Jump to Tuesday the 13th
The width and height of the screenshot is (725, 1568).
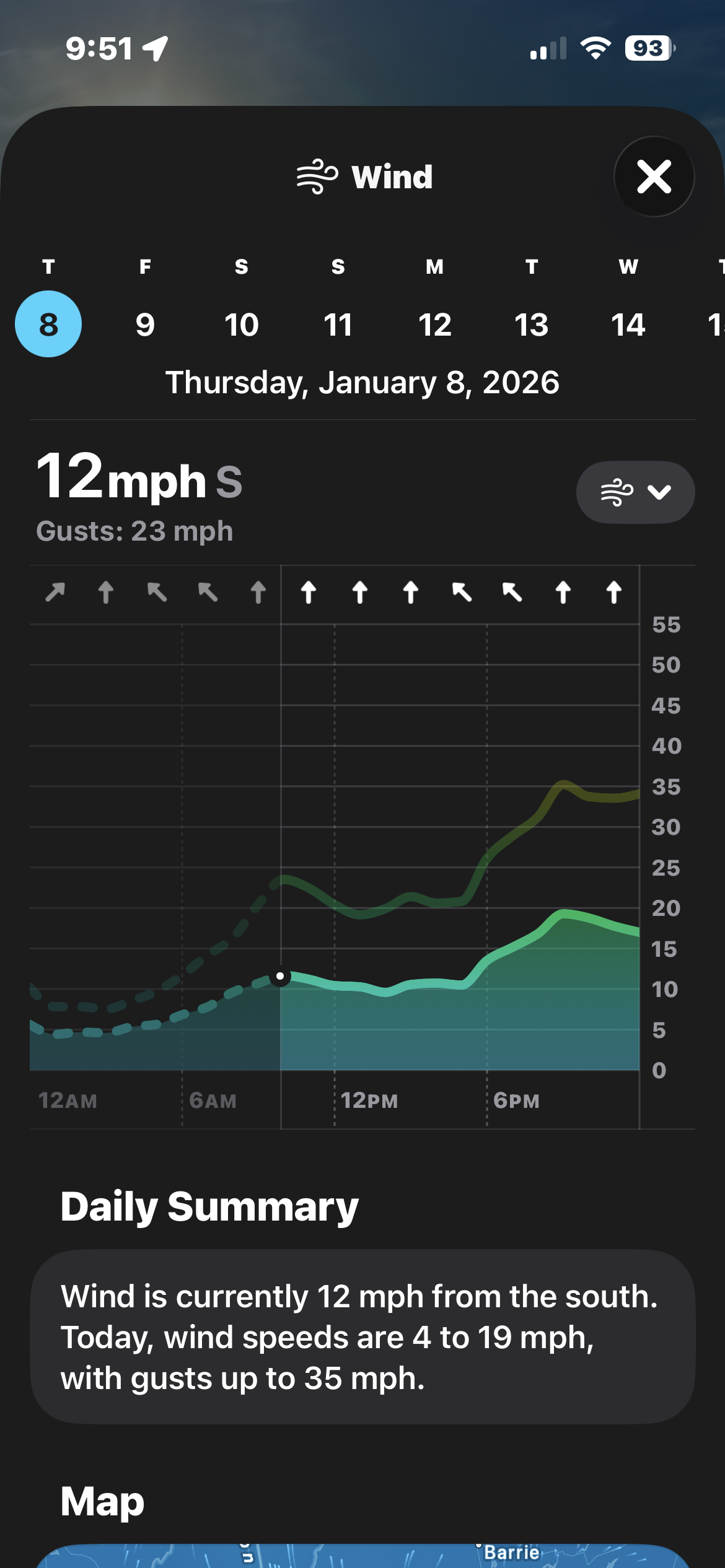point(532,324)
